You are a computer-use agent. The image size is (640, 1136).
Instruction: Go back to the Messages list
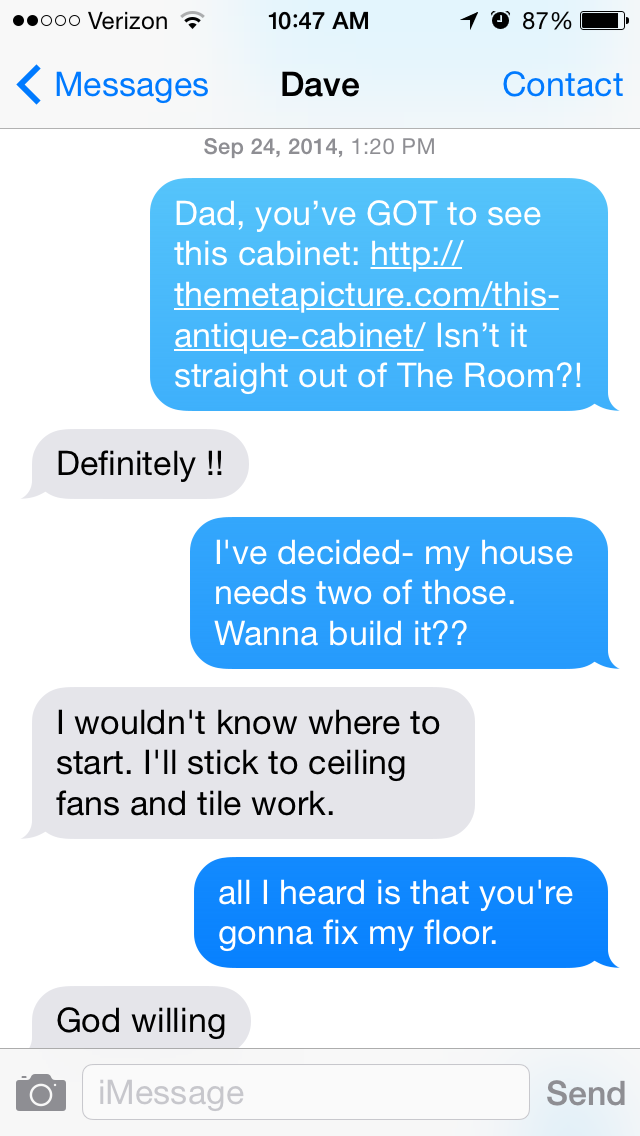pos(112,85)
